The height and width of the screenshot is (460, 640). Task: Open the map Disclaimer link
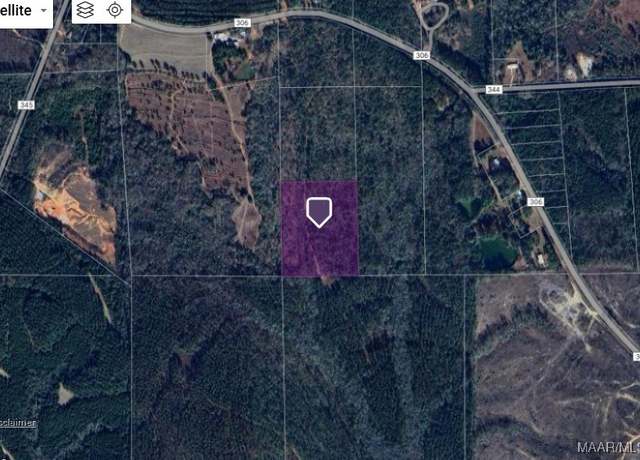[x=18, y=422]
